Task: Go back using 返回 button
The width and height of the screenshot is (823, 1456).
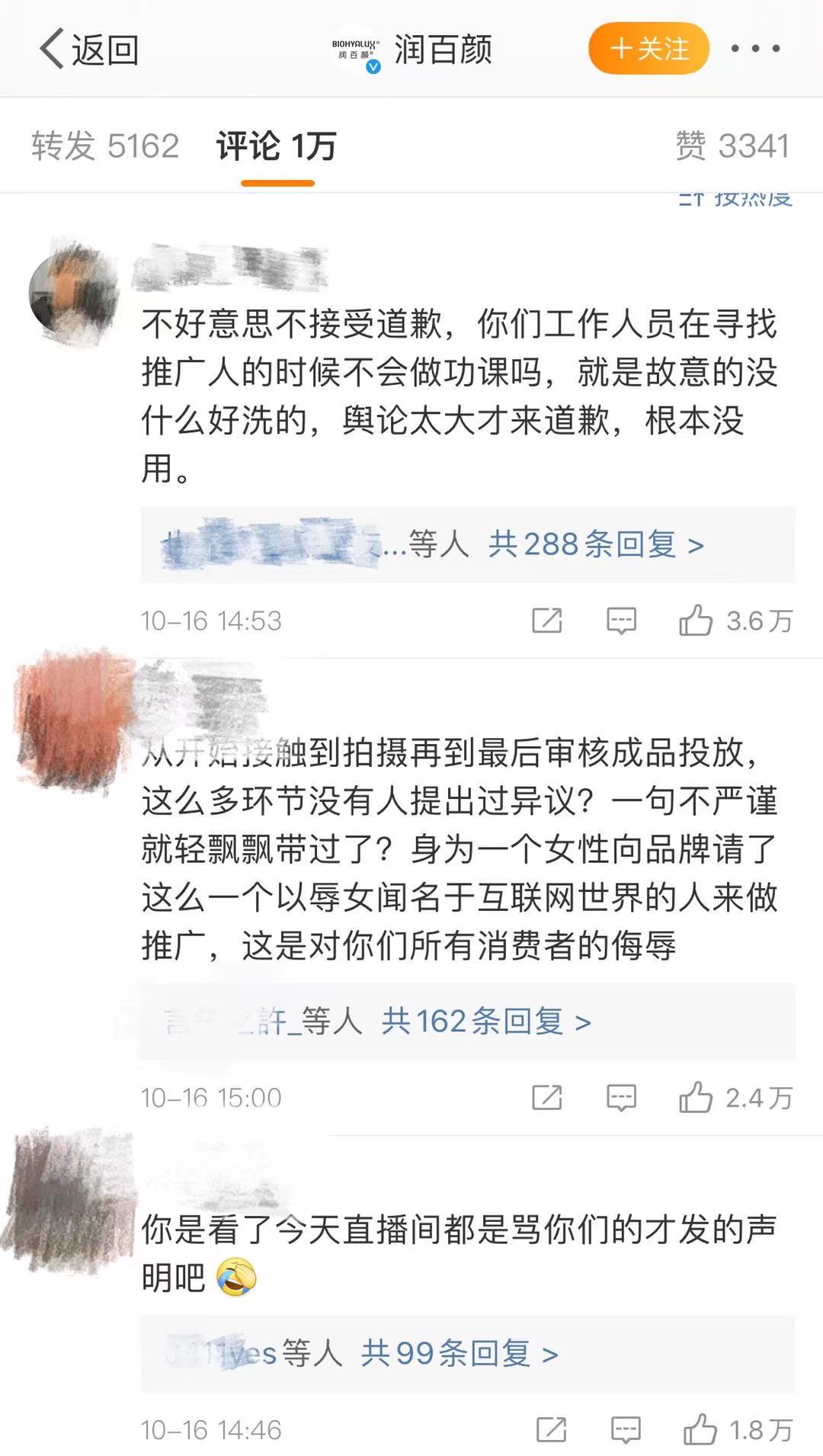Action: pos(88,50)
